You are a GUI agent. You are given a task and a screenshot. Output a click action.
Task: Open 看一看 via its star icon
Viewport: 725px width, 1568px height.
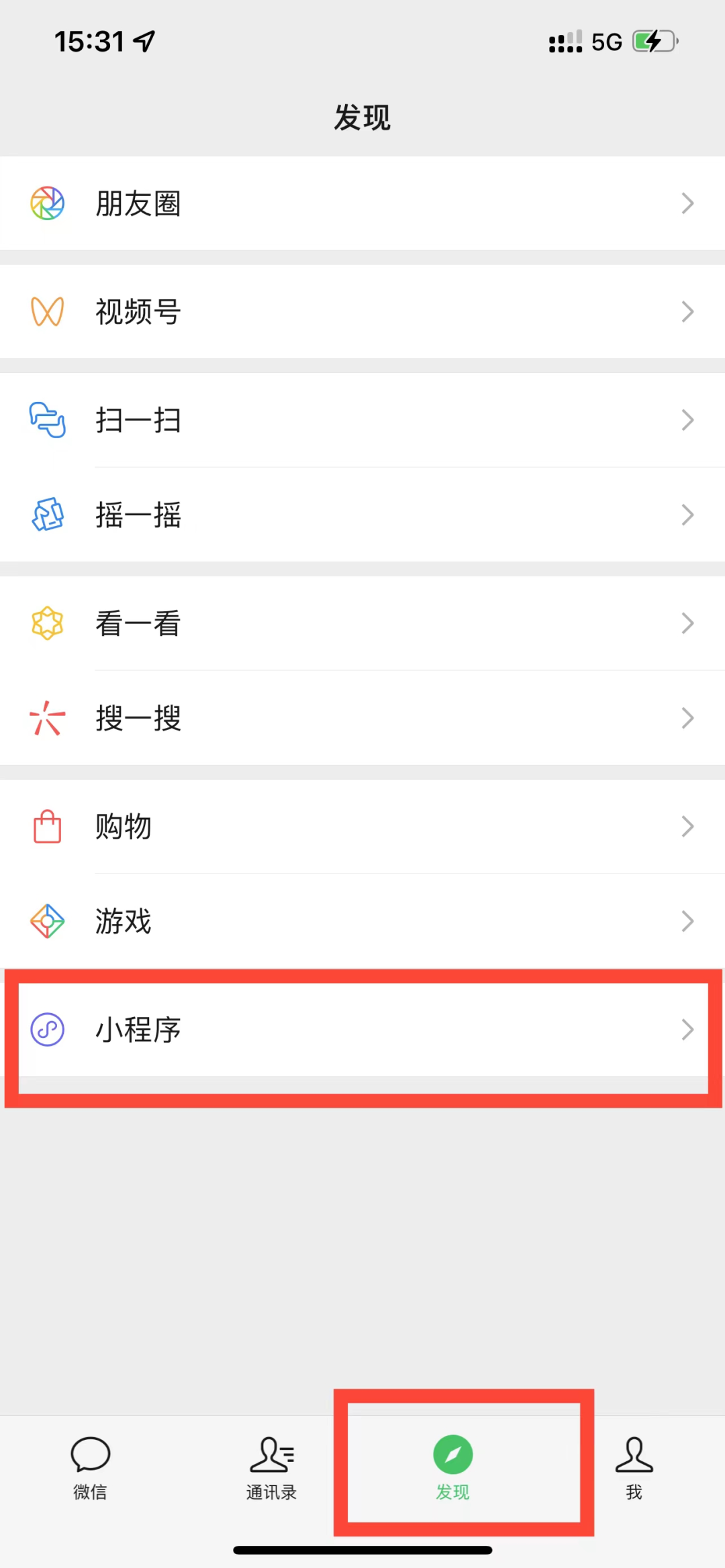[47, 623]
